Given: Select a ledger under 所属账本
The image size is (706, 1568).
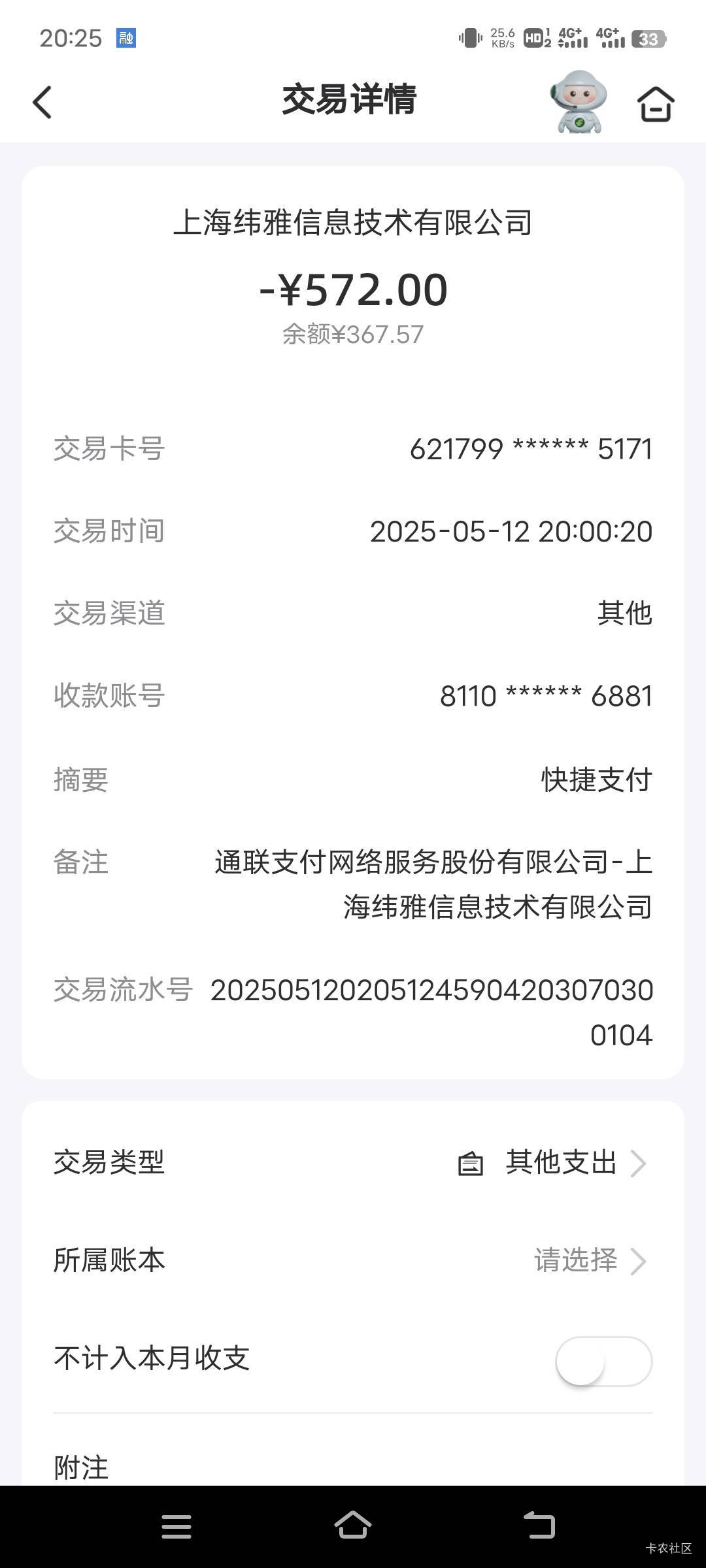Looking at the screenshot, I should [x=353, y=1260].
